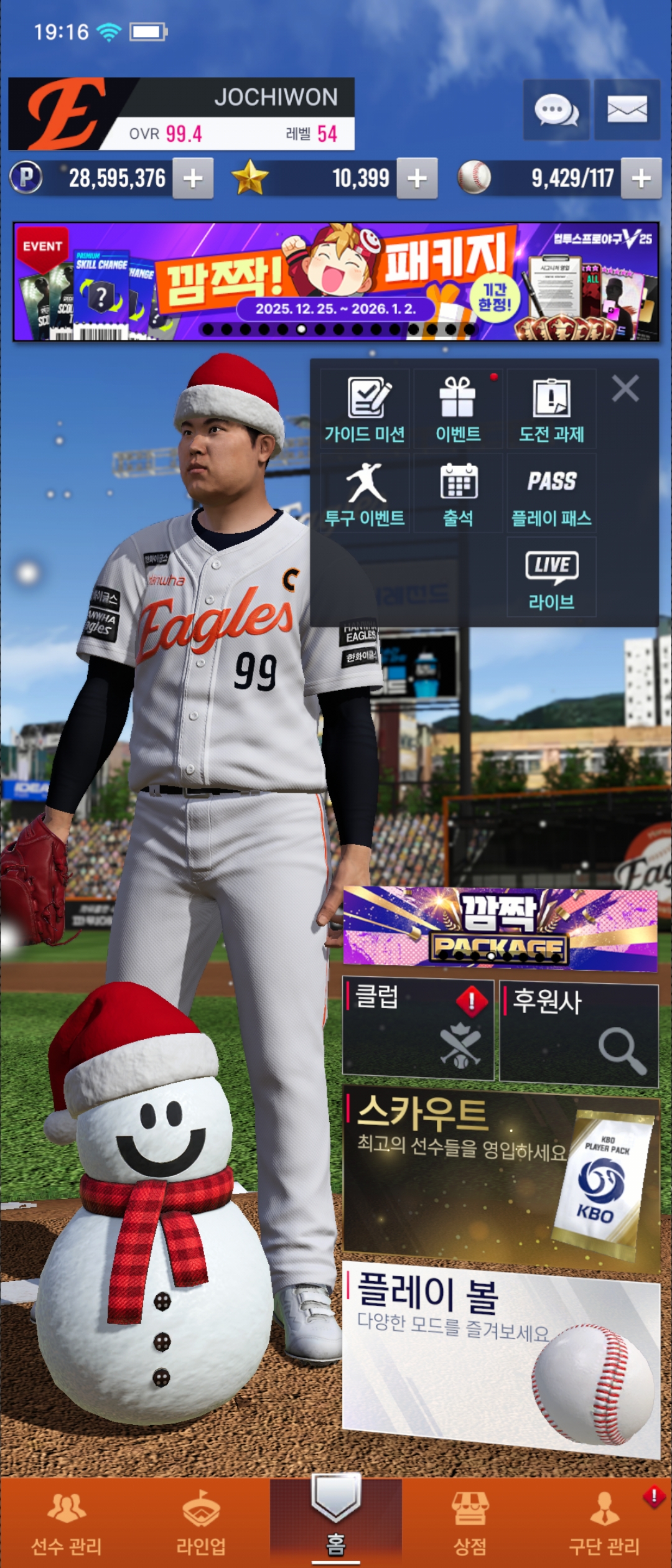672x1568 pixels.
Task: Open the 후원사 card
Action: [x=579, y=1033]
